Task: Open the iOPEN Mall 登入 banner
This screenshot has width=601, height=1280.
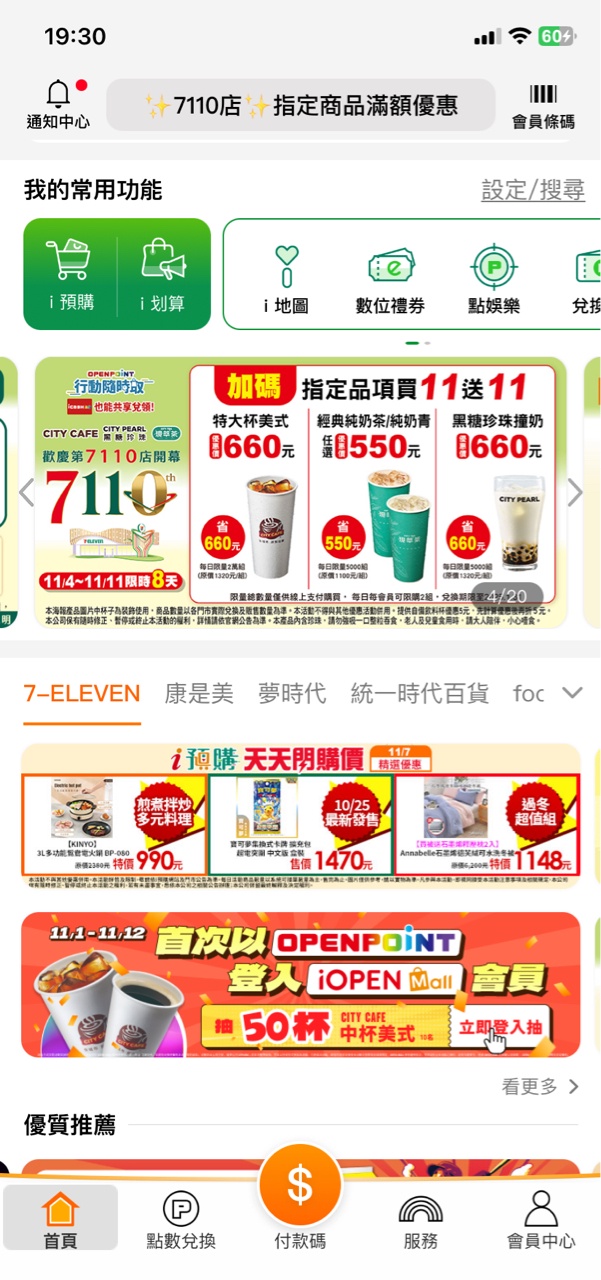Action: [x=300, y=984]
